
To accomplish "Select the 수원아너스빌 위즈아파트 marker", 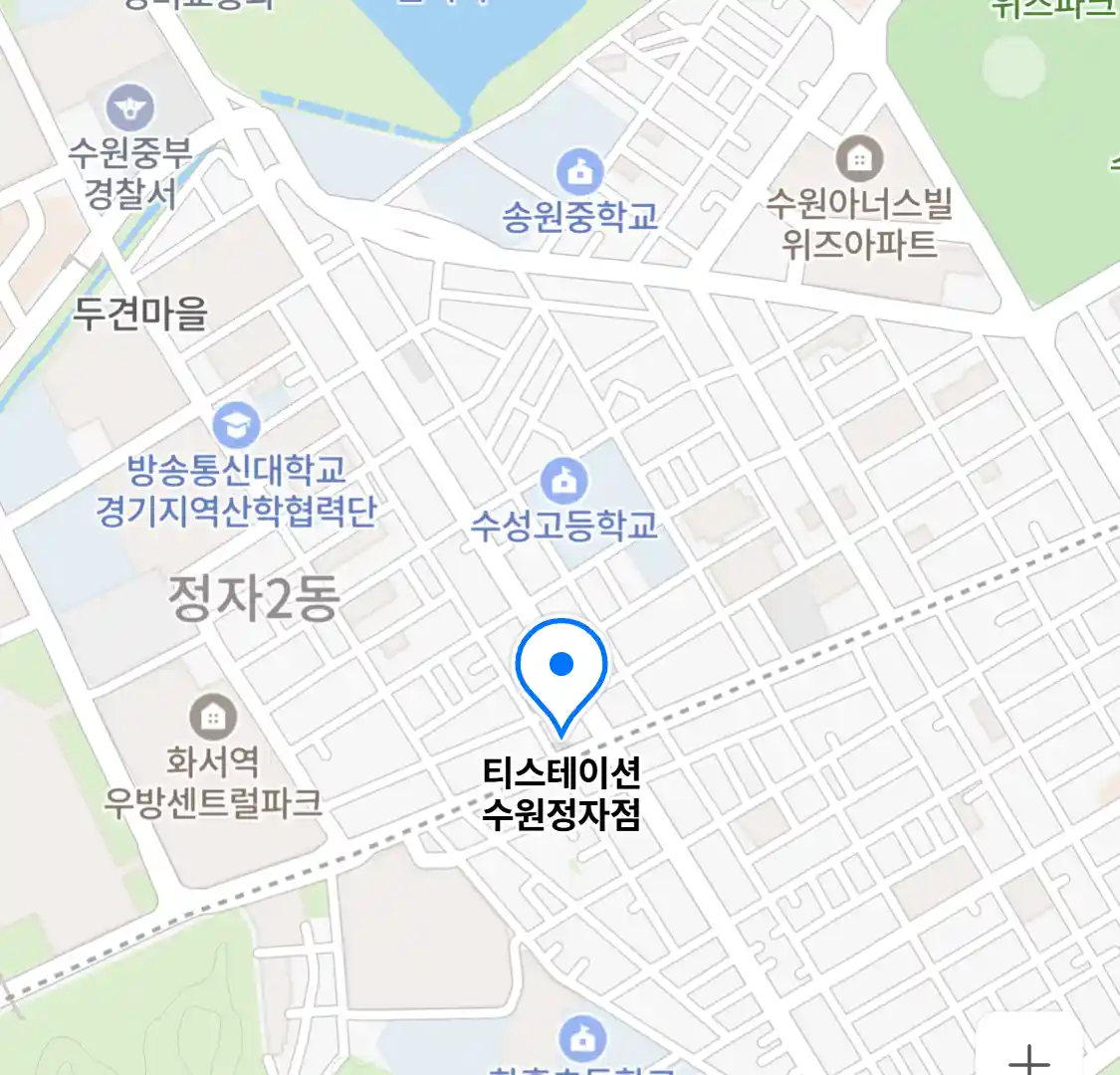I will (859, 157).
